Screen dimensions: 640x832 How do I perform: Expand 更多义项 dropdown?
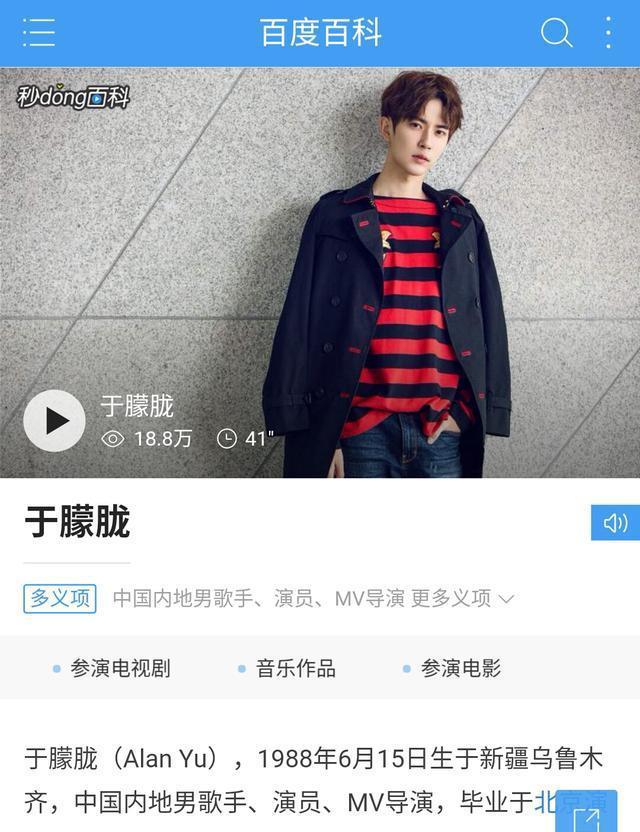(x=463, y=599)
